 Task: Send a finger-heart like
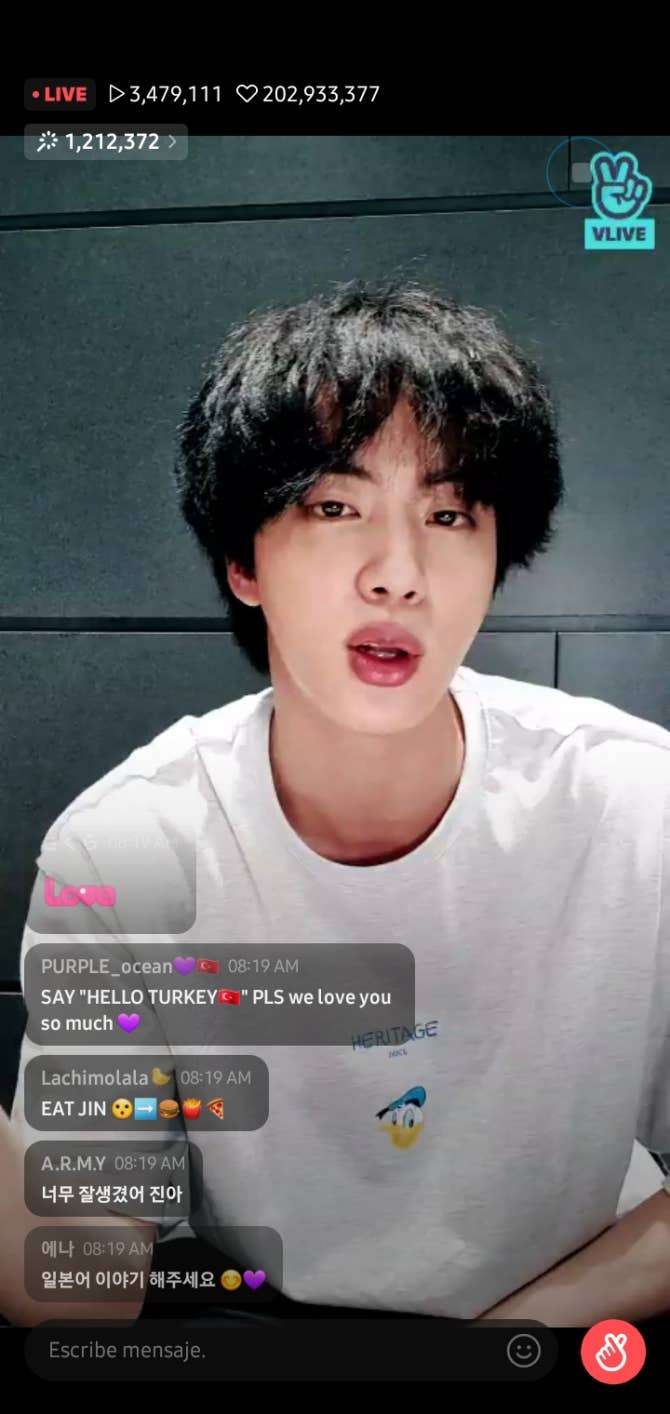click(x=613, y=1352)
